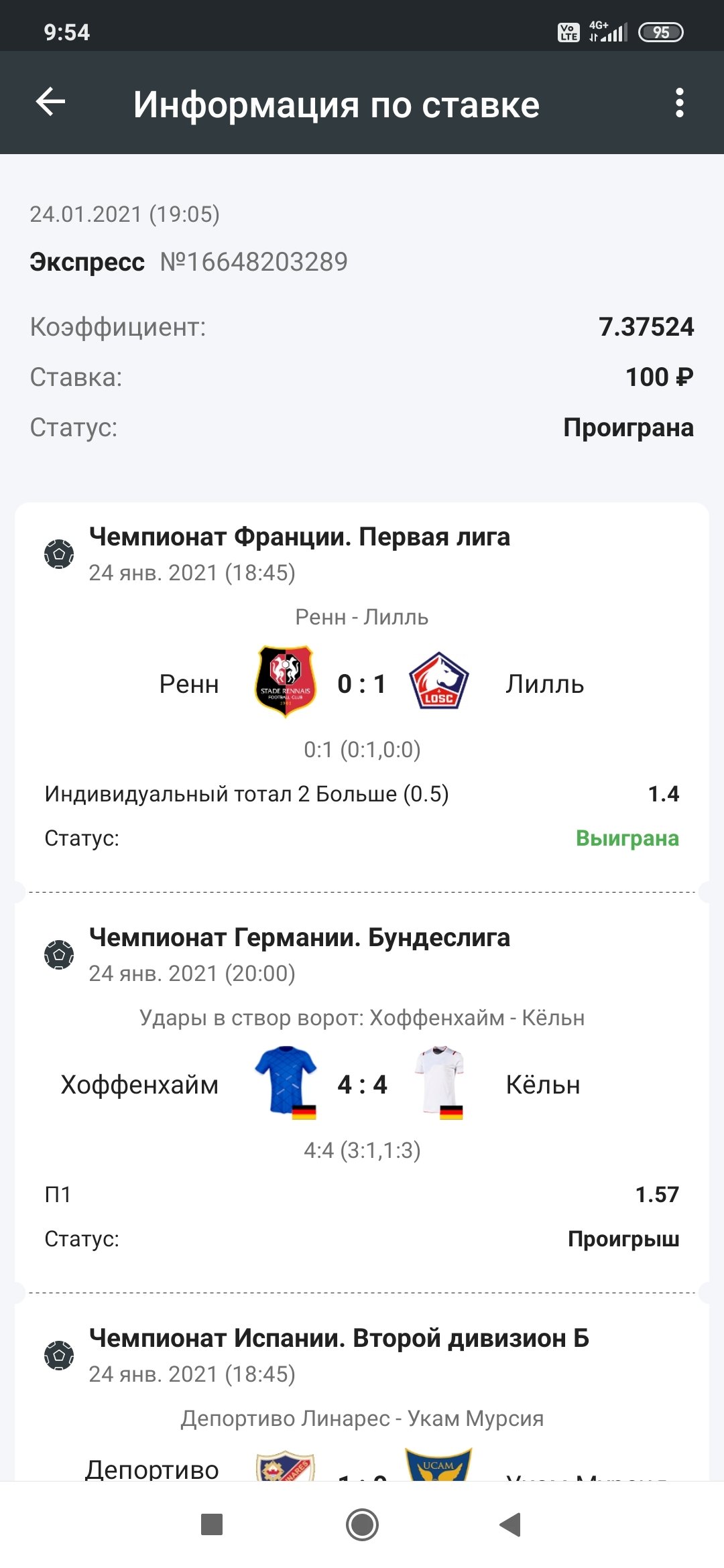Open the Хоффенхайм - Кёльн match card

[x=362, y=1084]
